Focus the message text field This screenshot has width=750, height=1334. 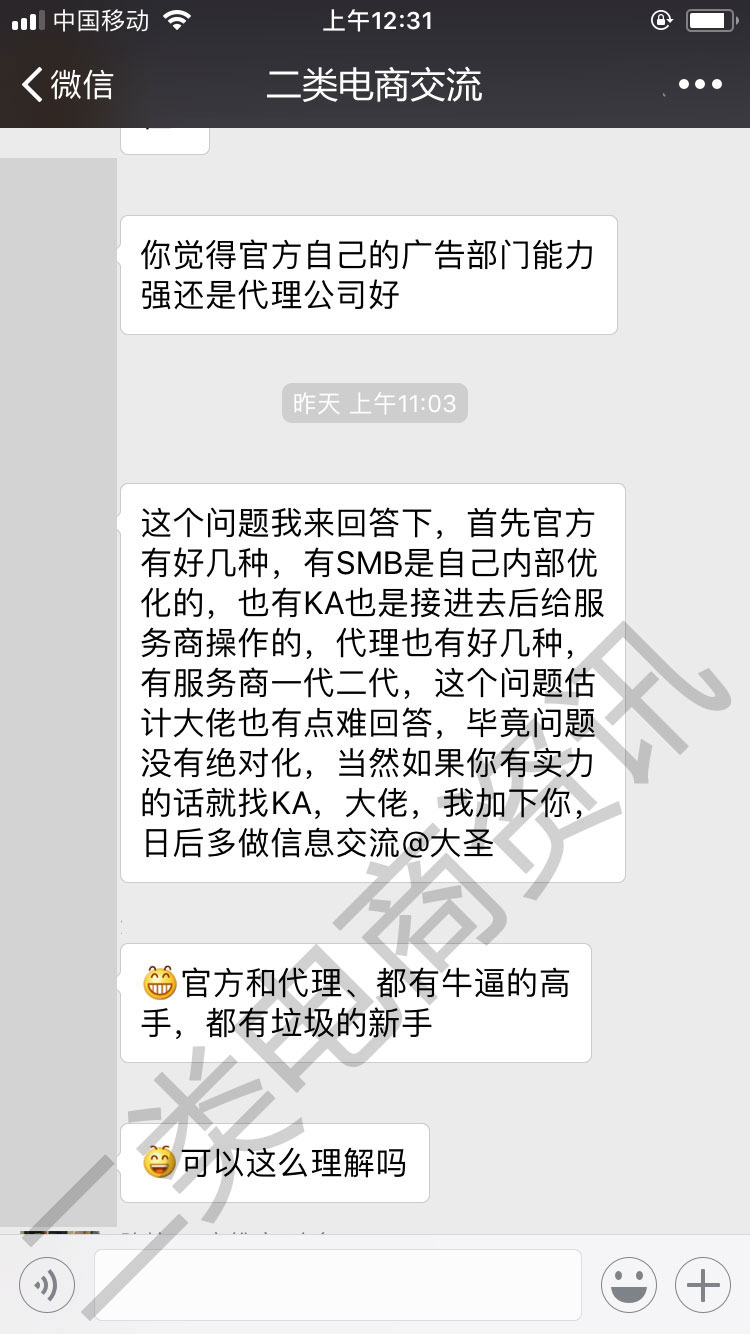pos(338,1284)
